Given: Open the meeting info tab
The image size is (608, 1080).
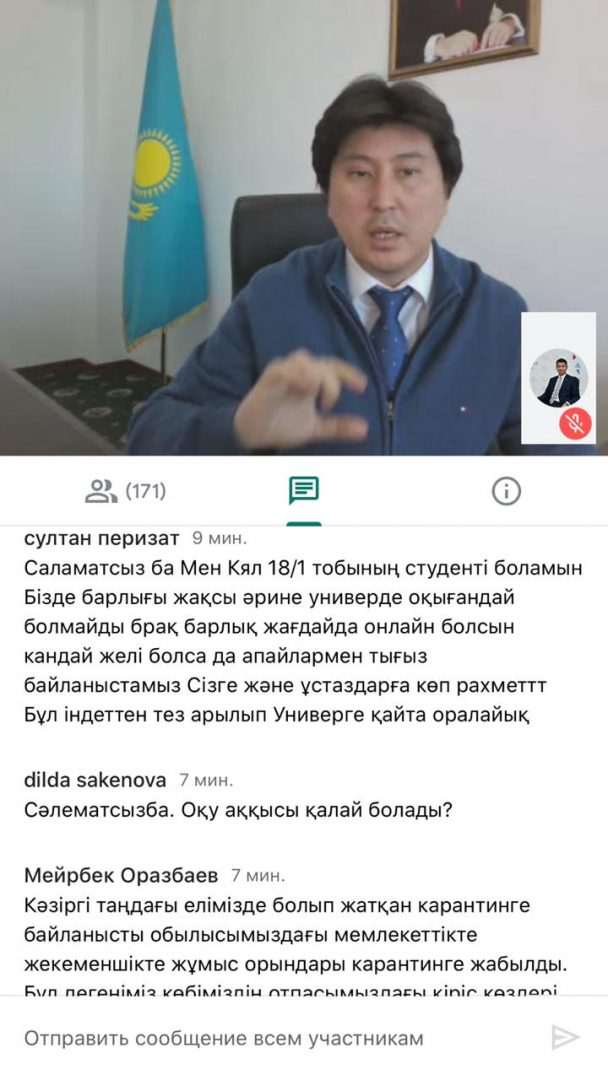Looking at the screenshot, I should point(506,491).
